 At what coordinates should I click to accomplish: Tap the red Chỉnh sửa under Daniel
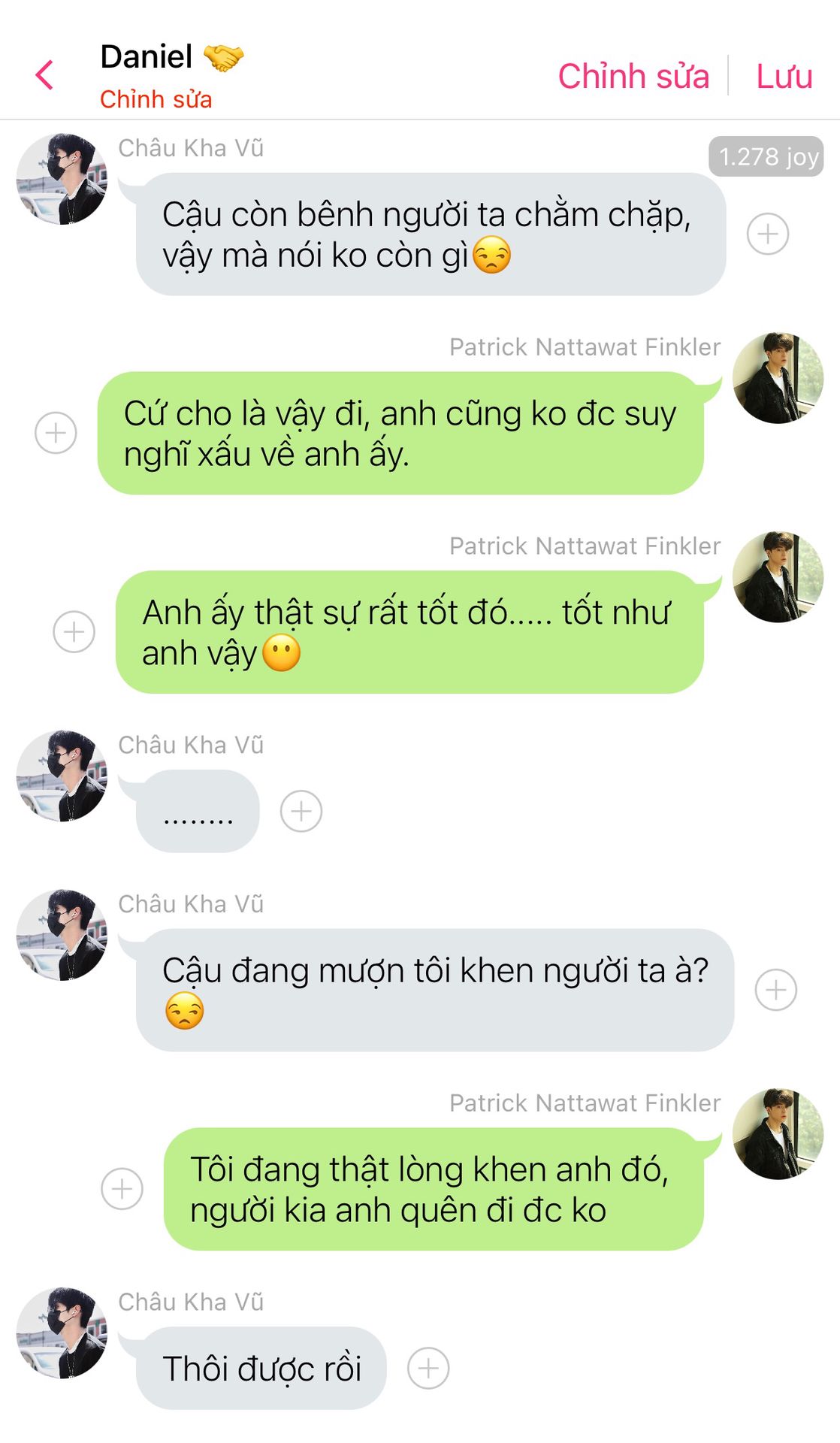click(156, 99)
